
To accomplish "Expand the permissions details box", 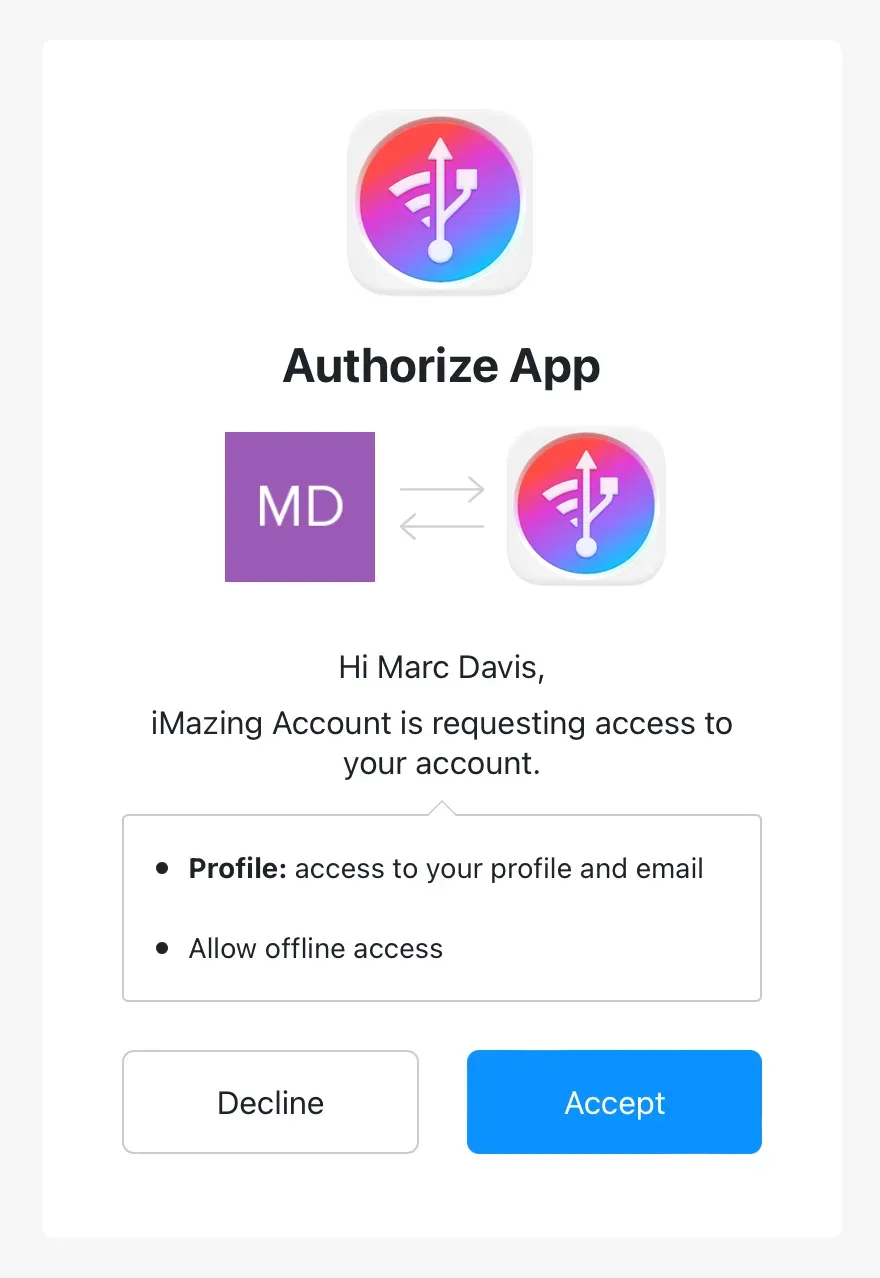I will 441,907.
